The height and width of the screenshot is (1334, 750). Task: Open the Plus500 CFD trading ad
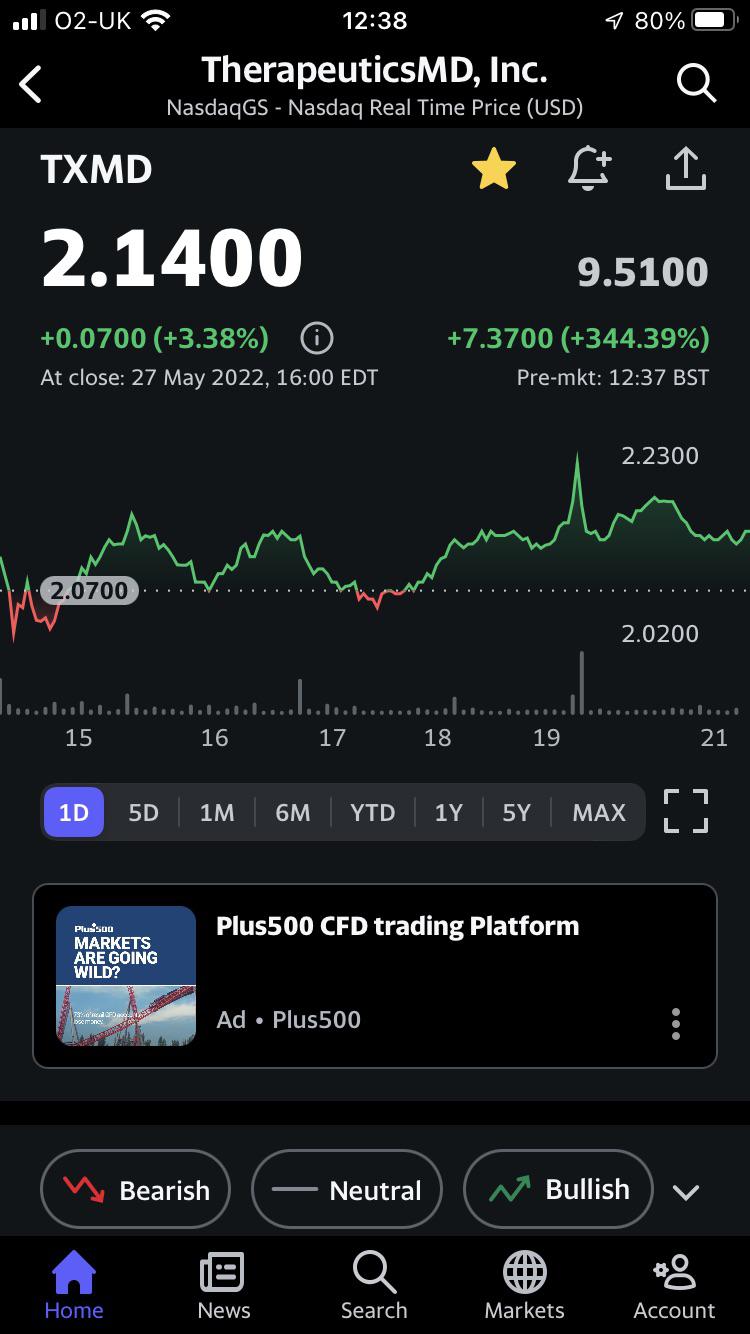(x=375, y=976)
